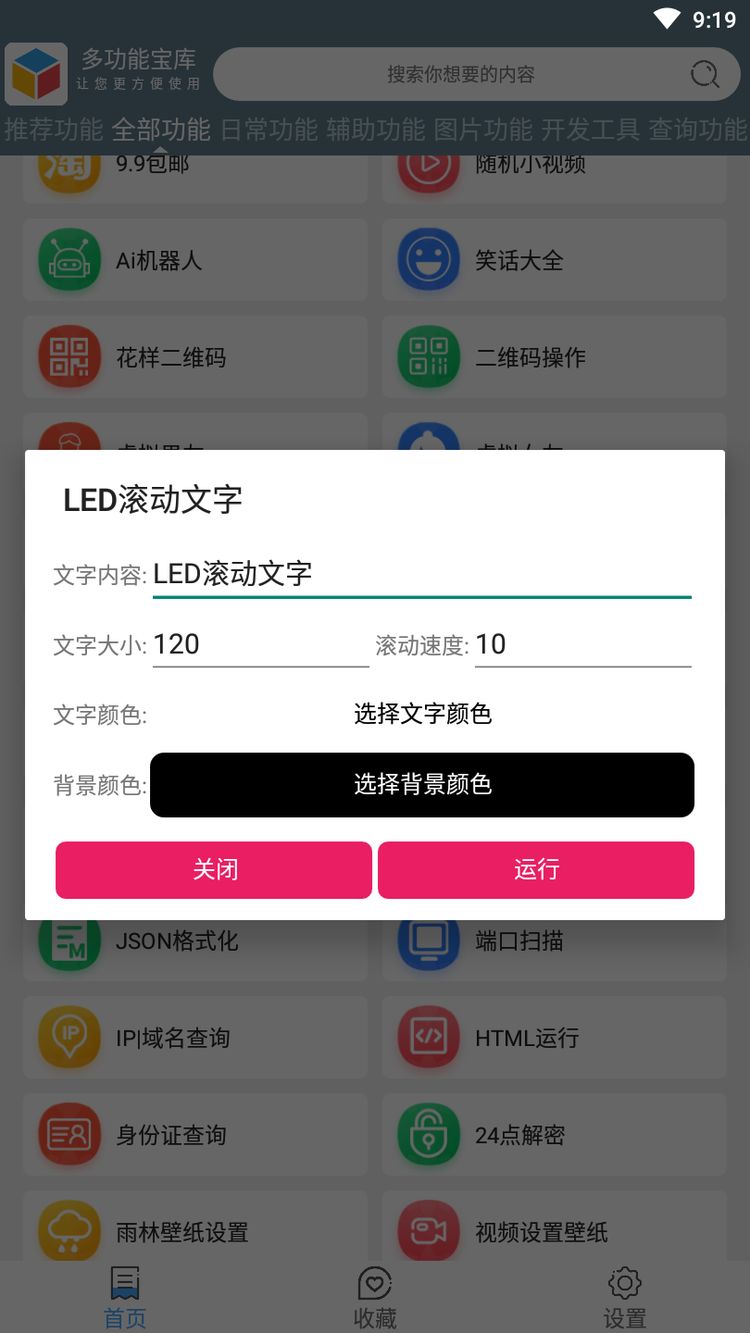Tap the 文字内容 text field
750x1333 pixels.
(x=421, y=574)
